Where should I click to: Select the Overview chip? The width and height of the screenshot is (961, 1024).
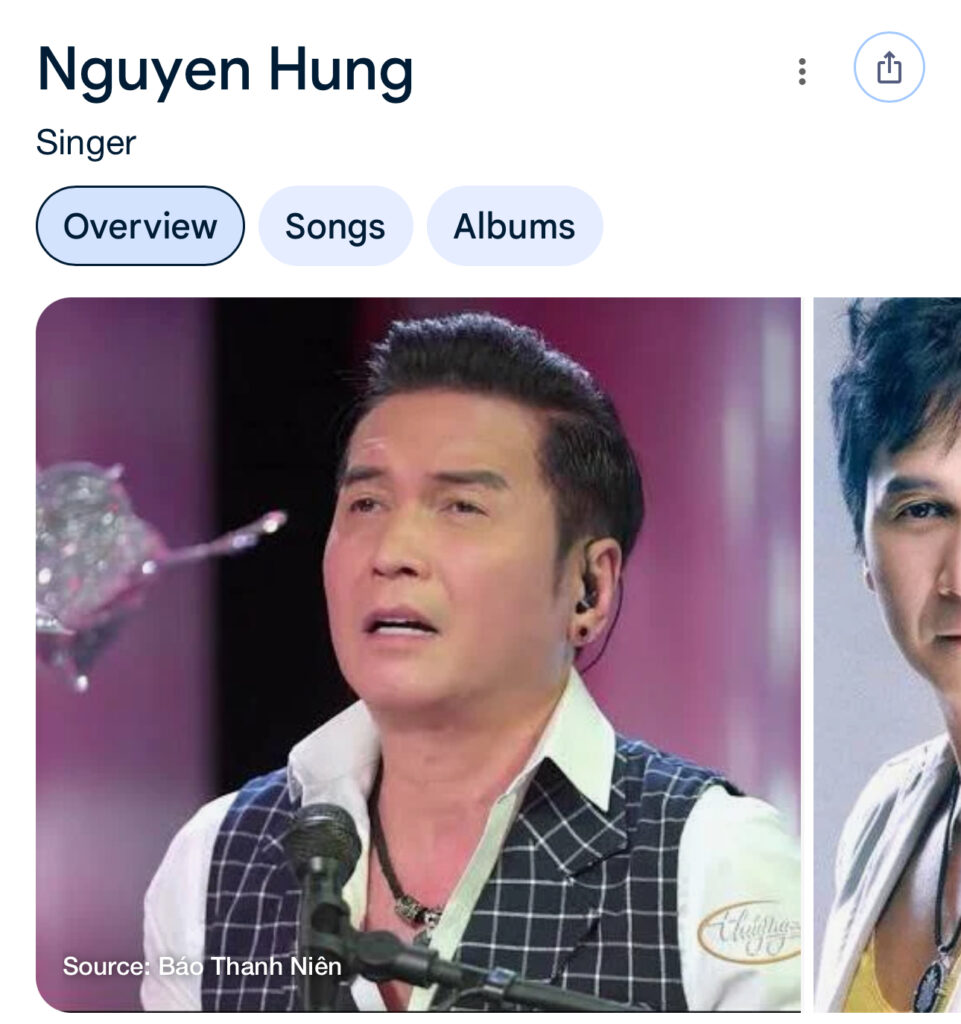pos(140,226)
